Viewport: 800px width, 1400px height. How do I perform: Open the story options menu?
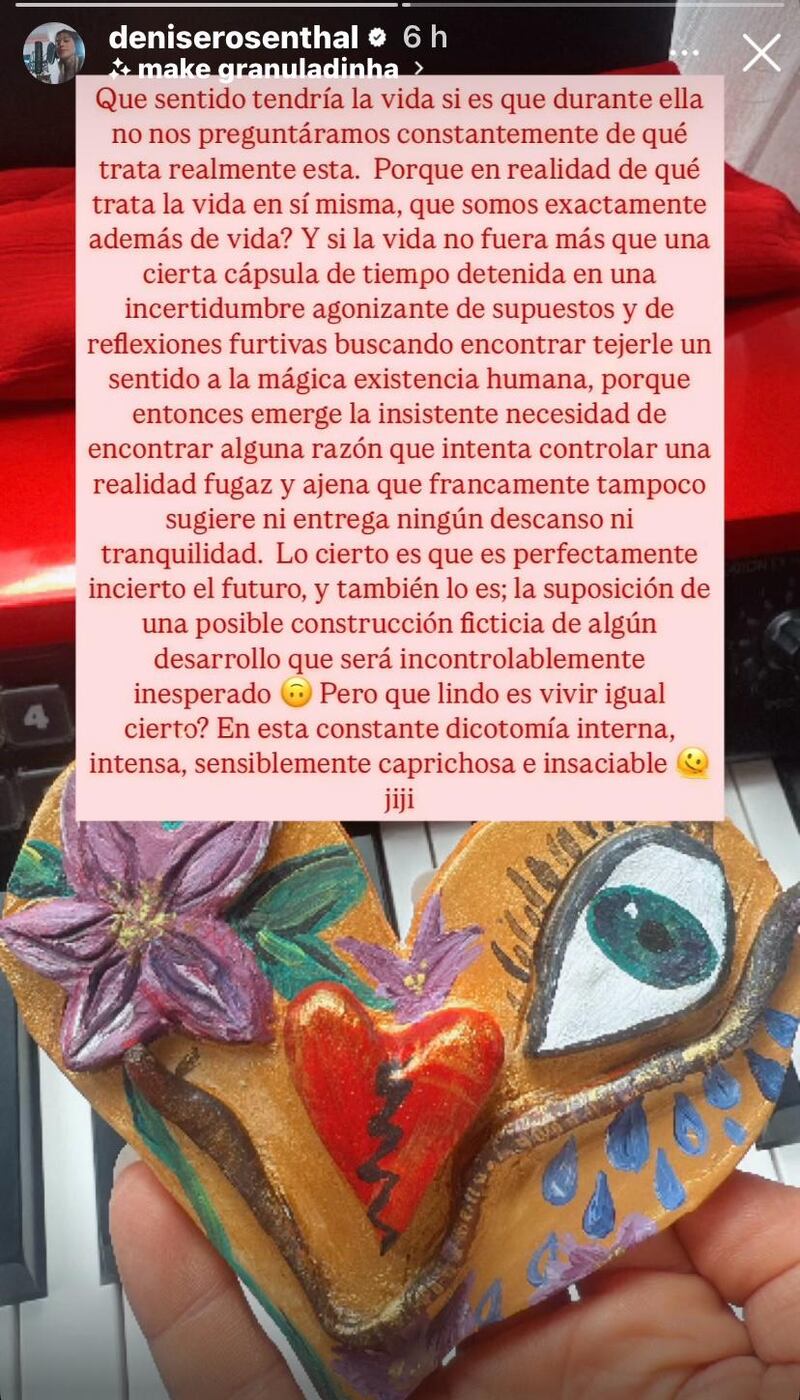[685, 52]
